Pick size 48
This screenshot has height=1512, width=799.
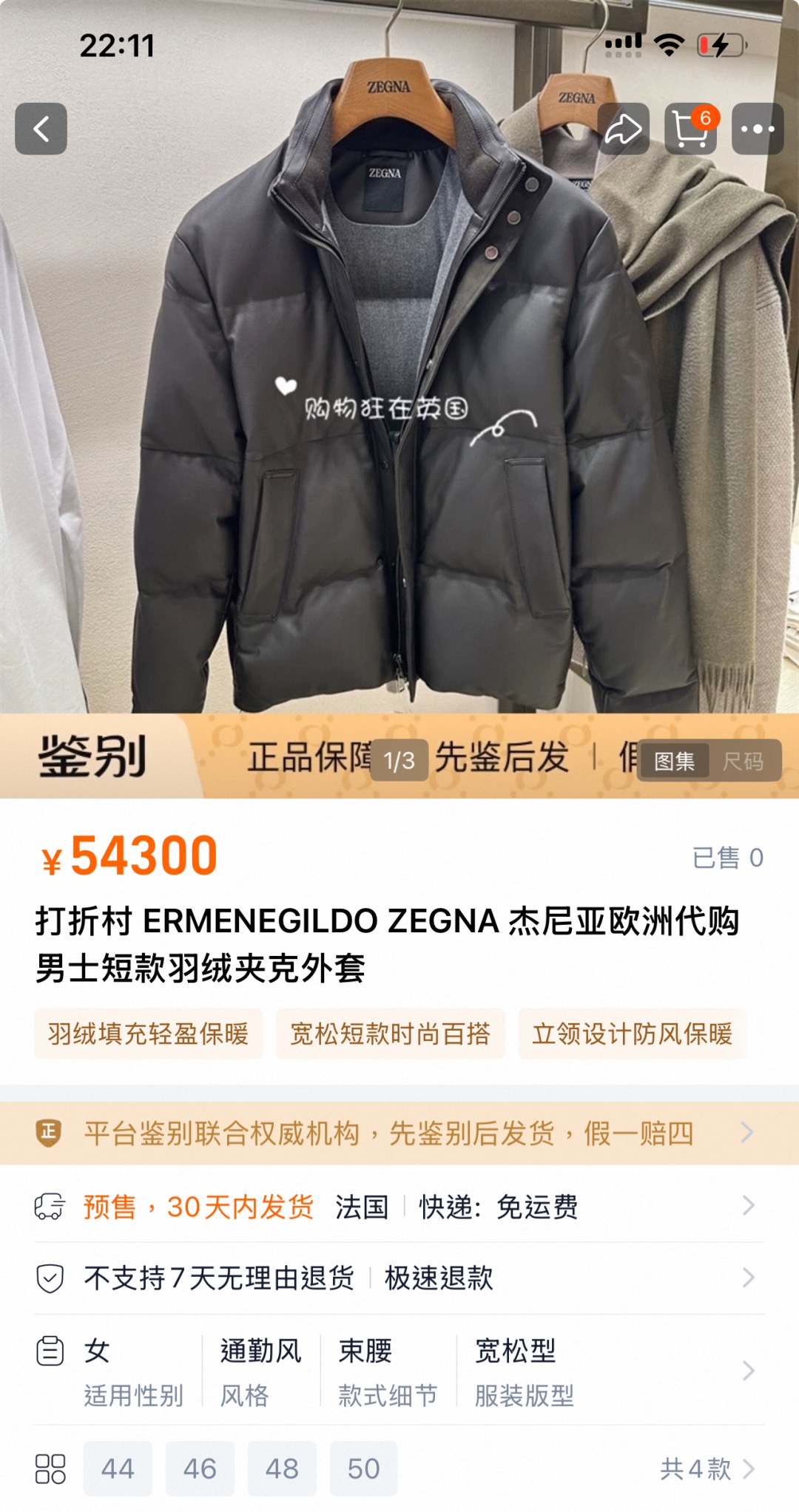pyautogui.click(x=282, y=1468)
